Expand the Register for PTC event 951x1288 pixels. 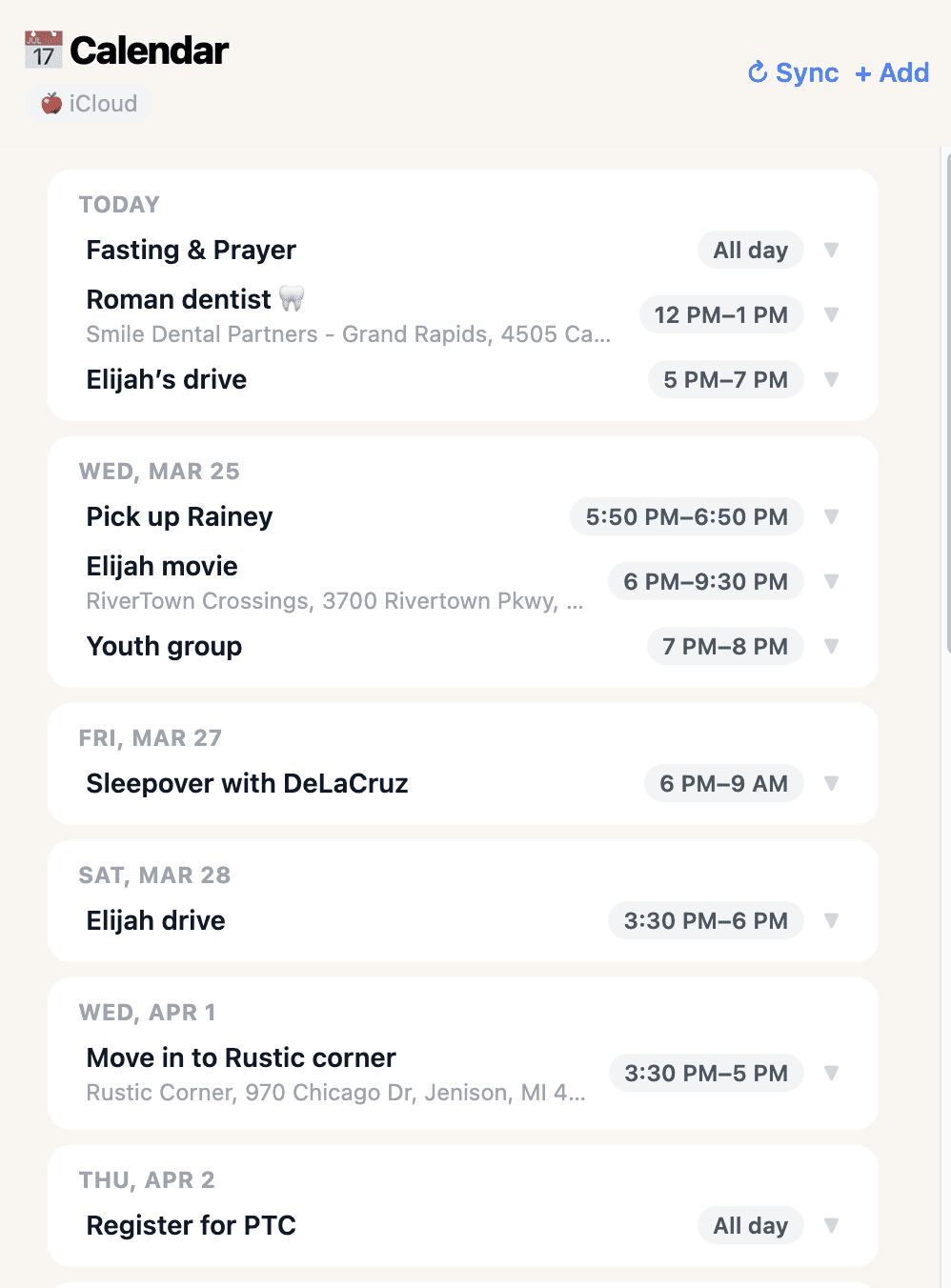pos(830,1225)
